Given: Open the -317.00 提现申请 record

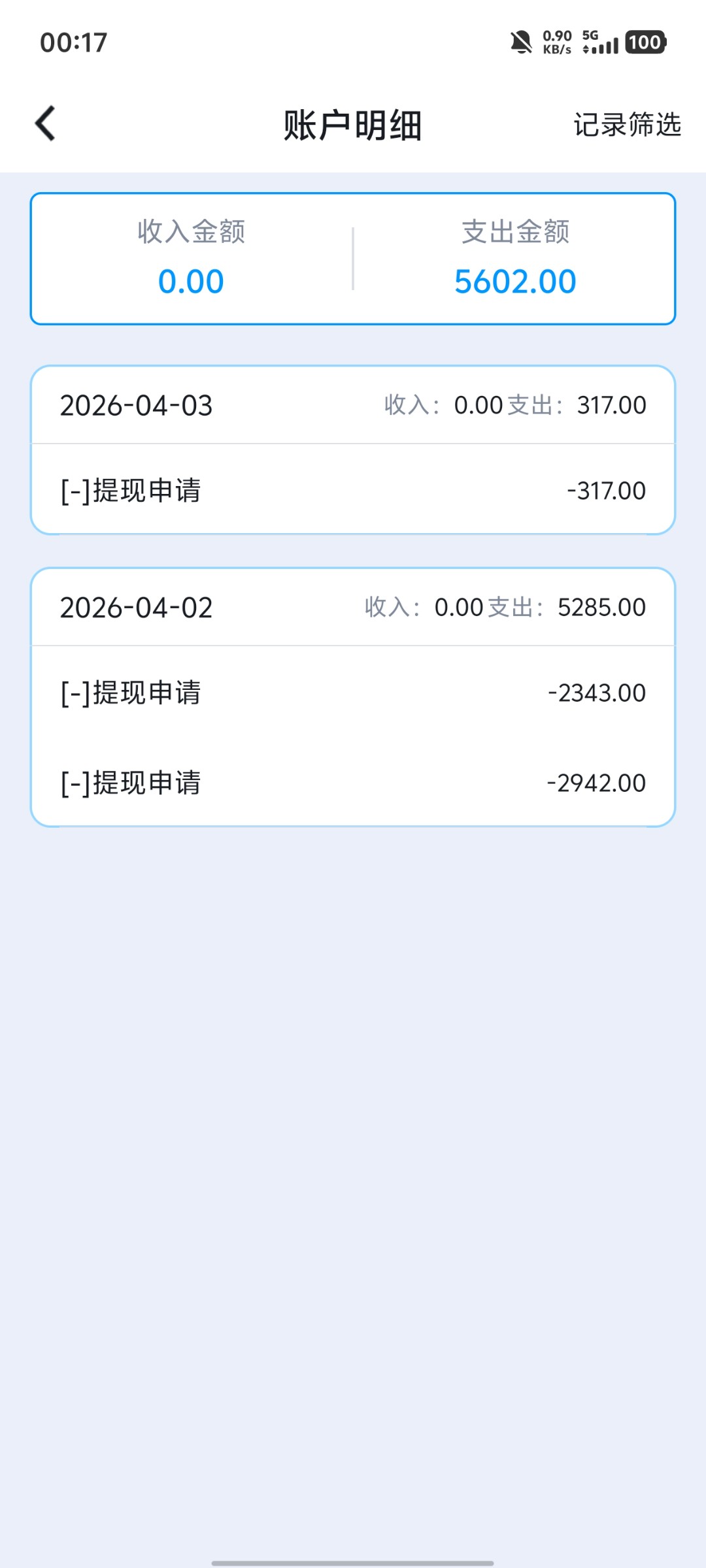Looking at the screenshot, I should (353, 490).
